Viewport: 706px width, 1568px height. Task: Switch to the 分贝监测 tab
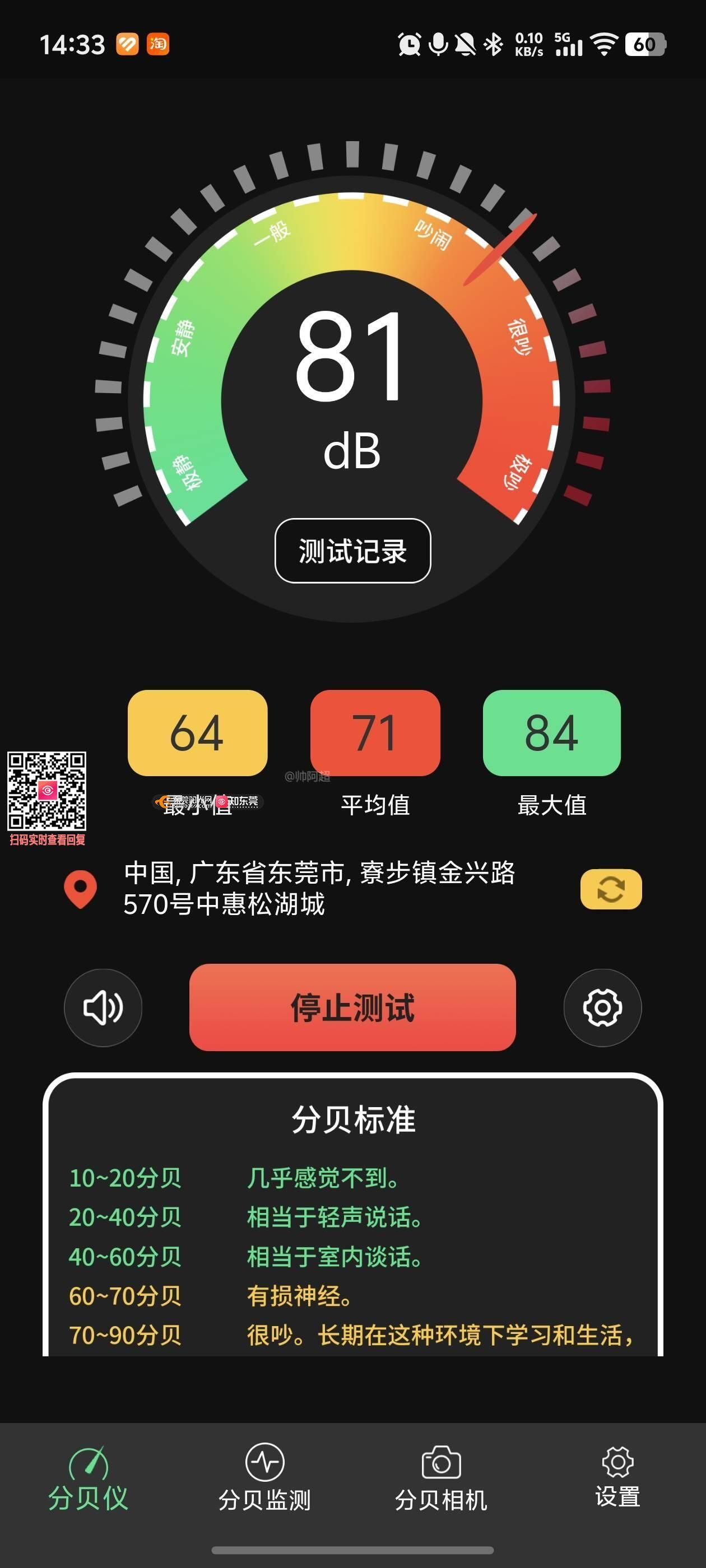[x=264, y=1479]
